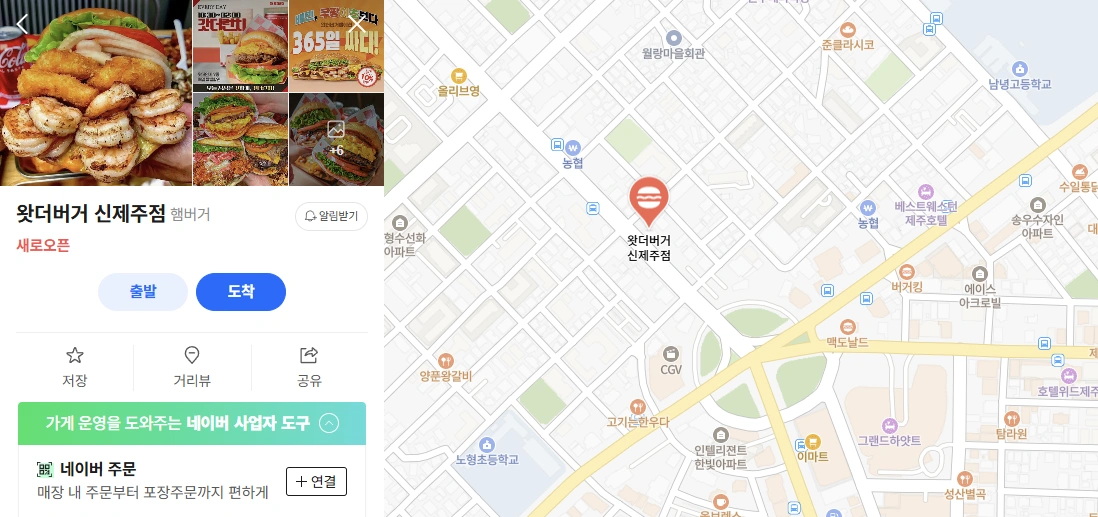The height and width of the screenshot is (517, 1098).
Task: Open the large shrimp burger photo
Action: [95, 92]
